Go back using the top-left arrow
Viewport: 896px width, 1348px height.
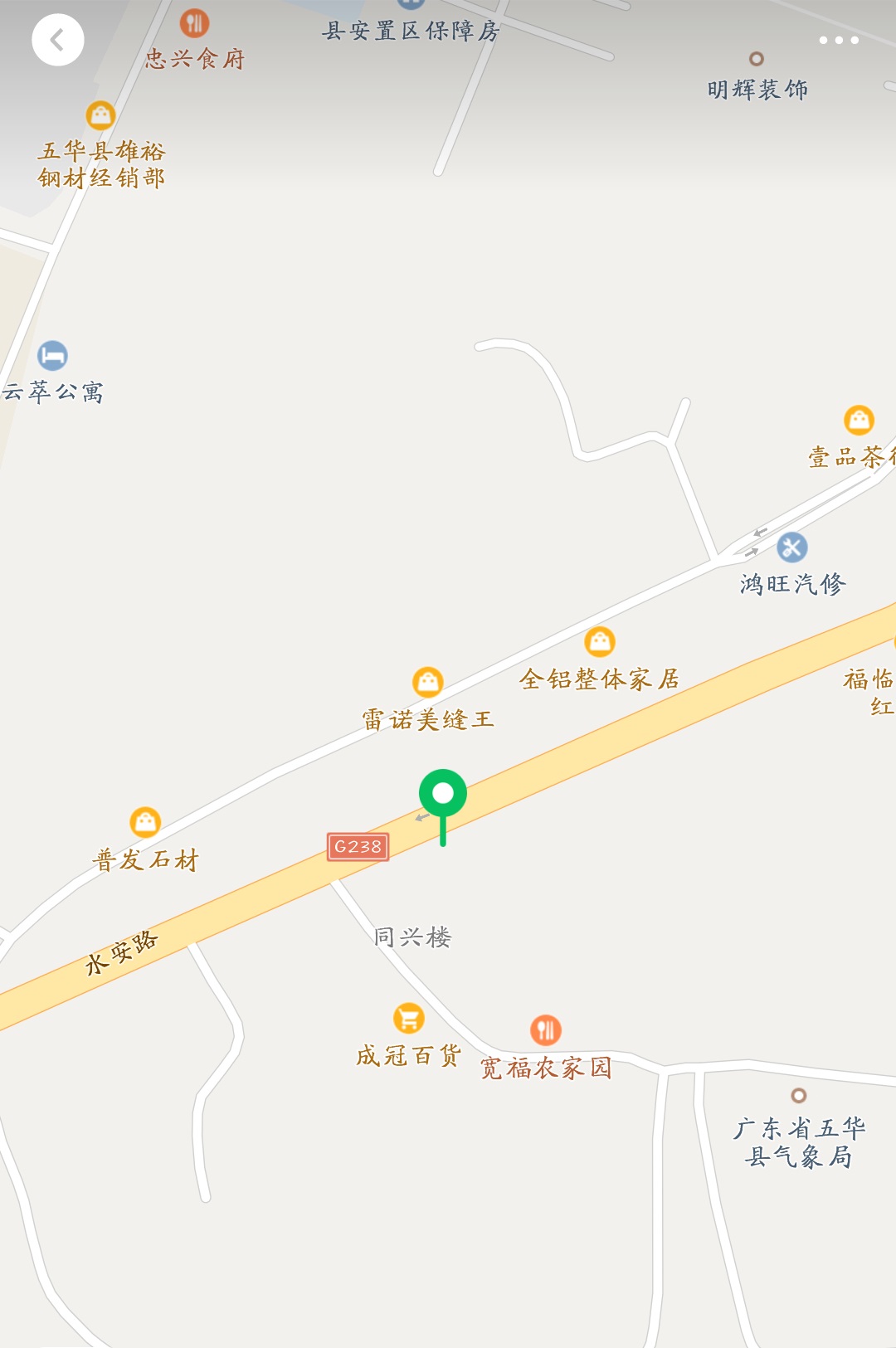pyautogui.click(x=57, y=40)
